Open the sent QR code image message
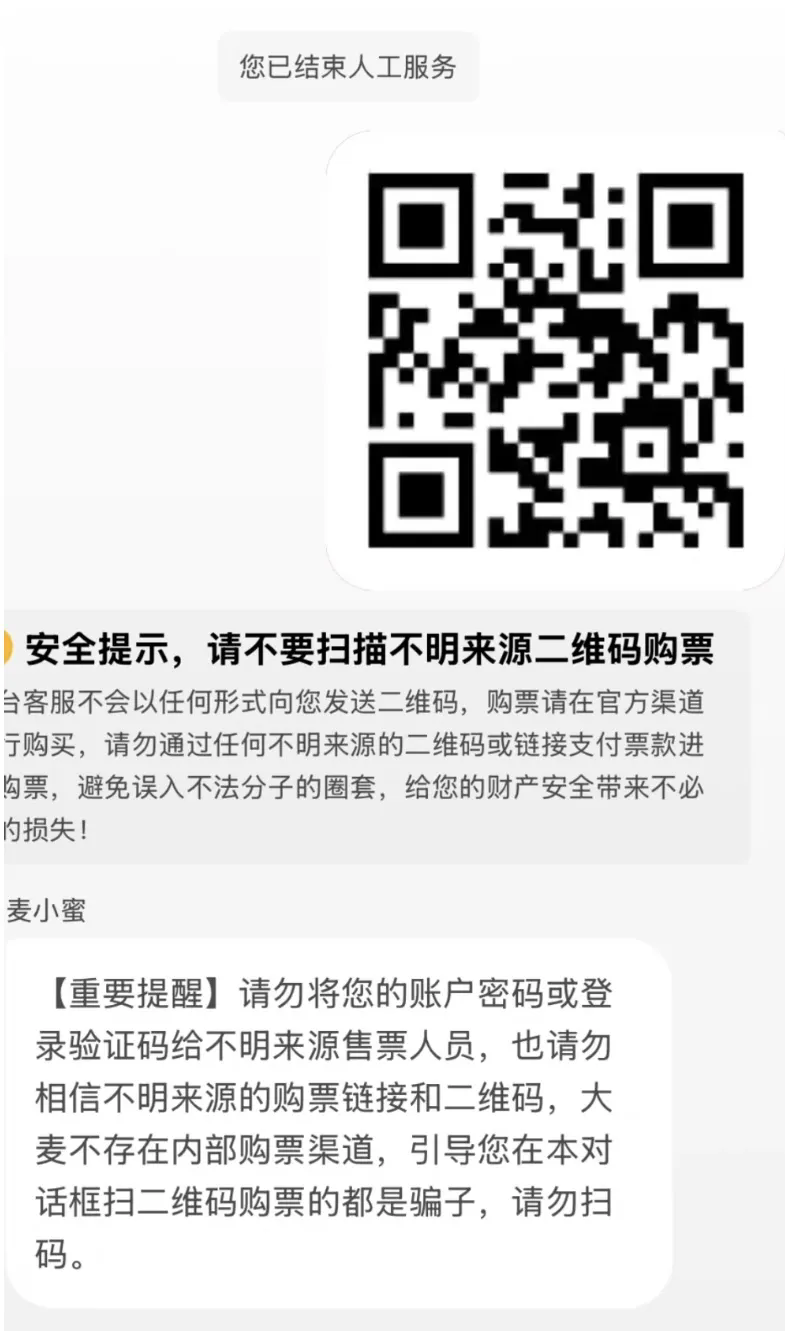The width and height of the screenshot is (785, 1331). [555, 360]
